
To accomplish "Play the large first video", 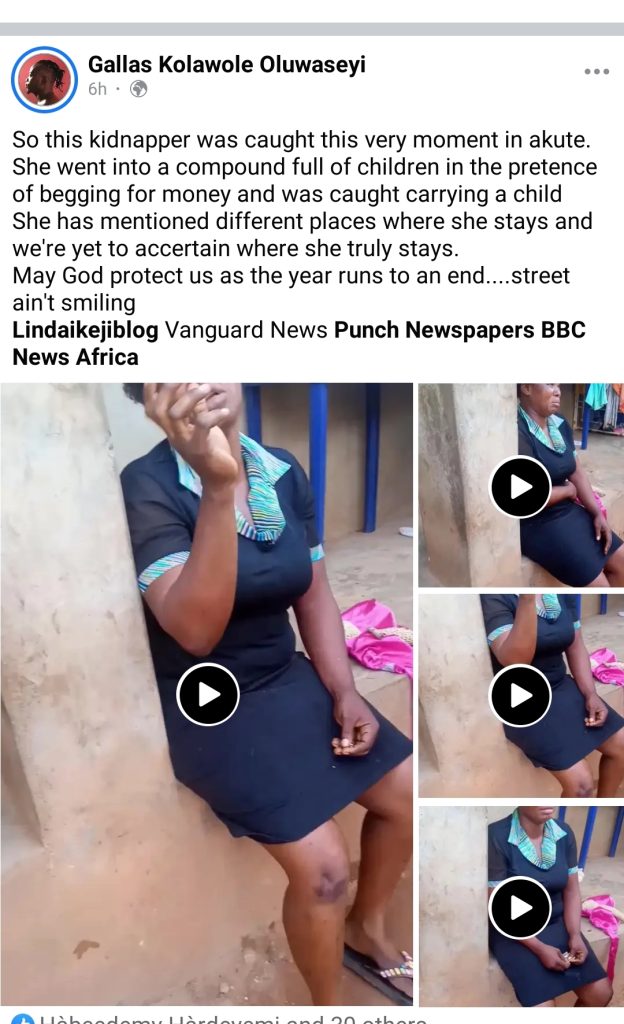I will click(x=208, y=694).
